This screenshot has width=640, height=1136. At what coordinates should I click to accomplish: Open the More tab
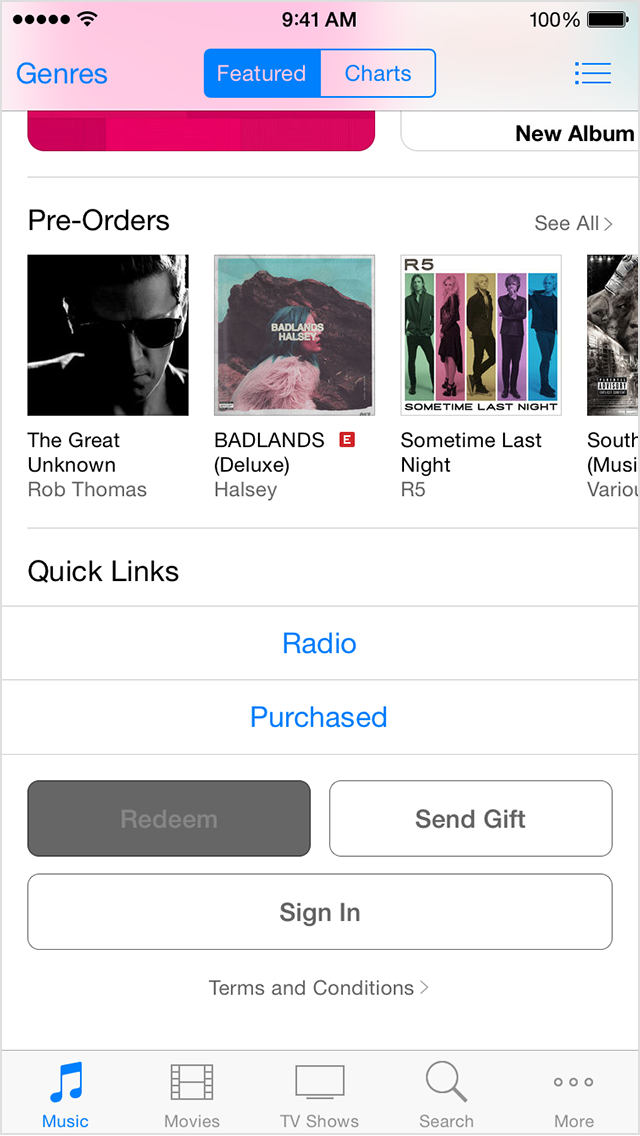click(574, 1094)
